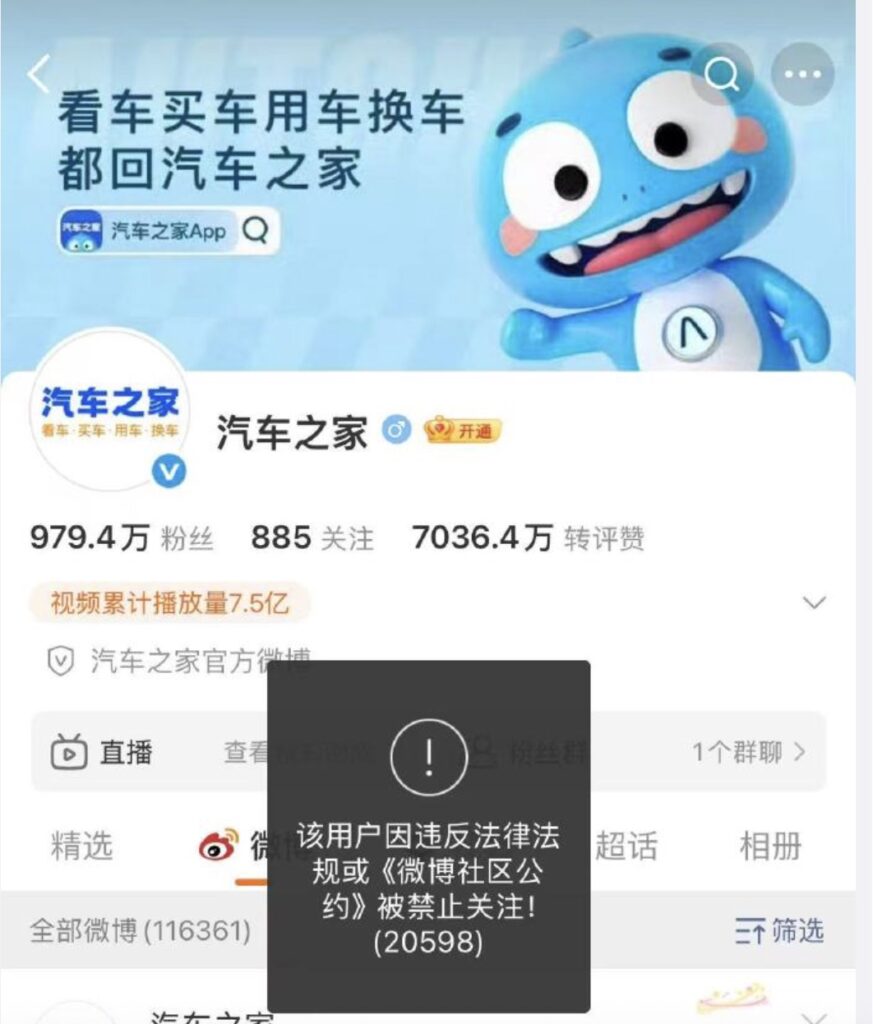This screenshot has height=1024, width=873.
Task: Expand profile details with the down chevron
Action: click(x=815, y=603)
